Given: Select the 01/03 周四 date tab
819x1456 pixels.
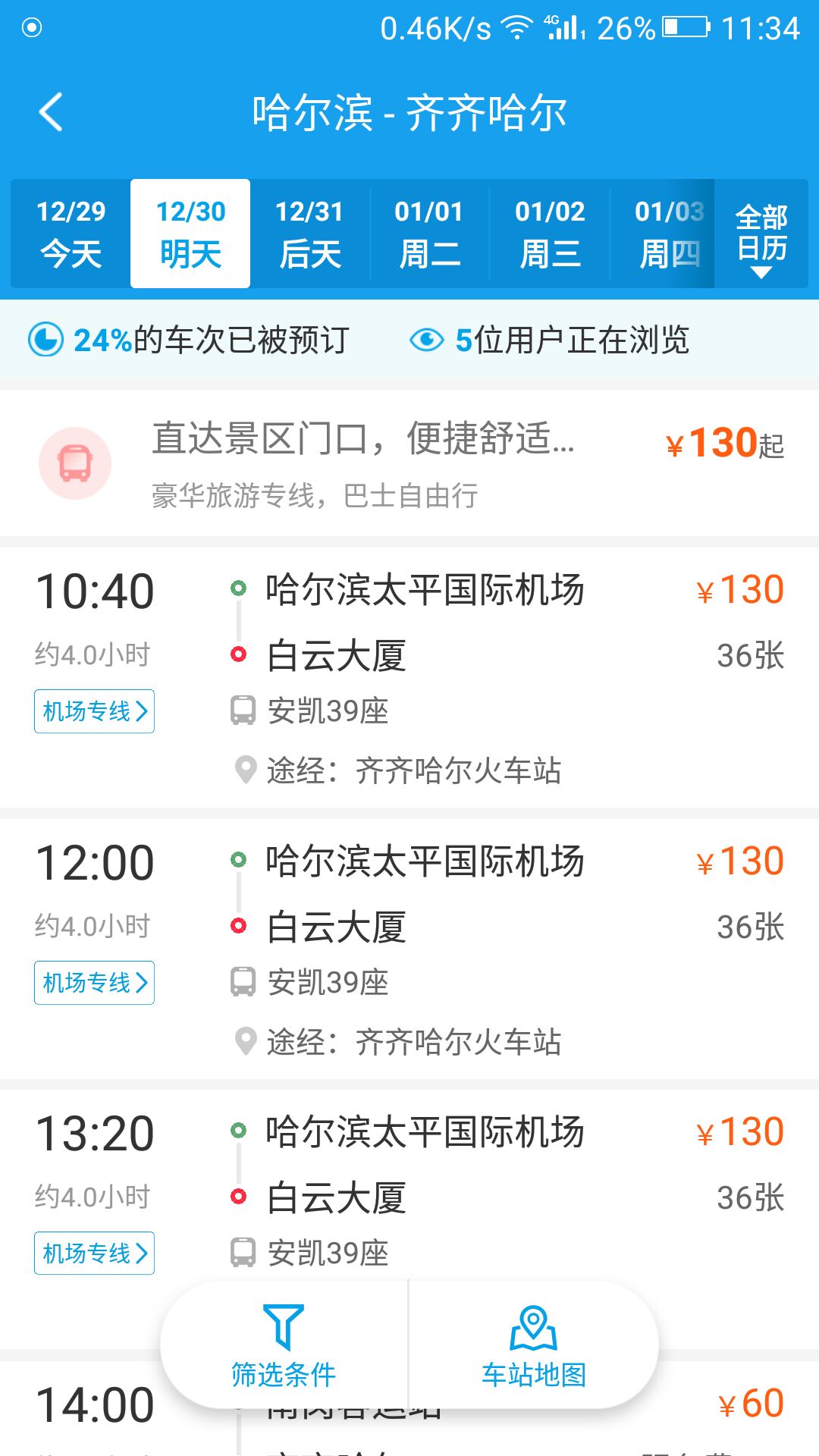Looking at the screenshot, I should tap(663, 234).
